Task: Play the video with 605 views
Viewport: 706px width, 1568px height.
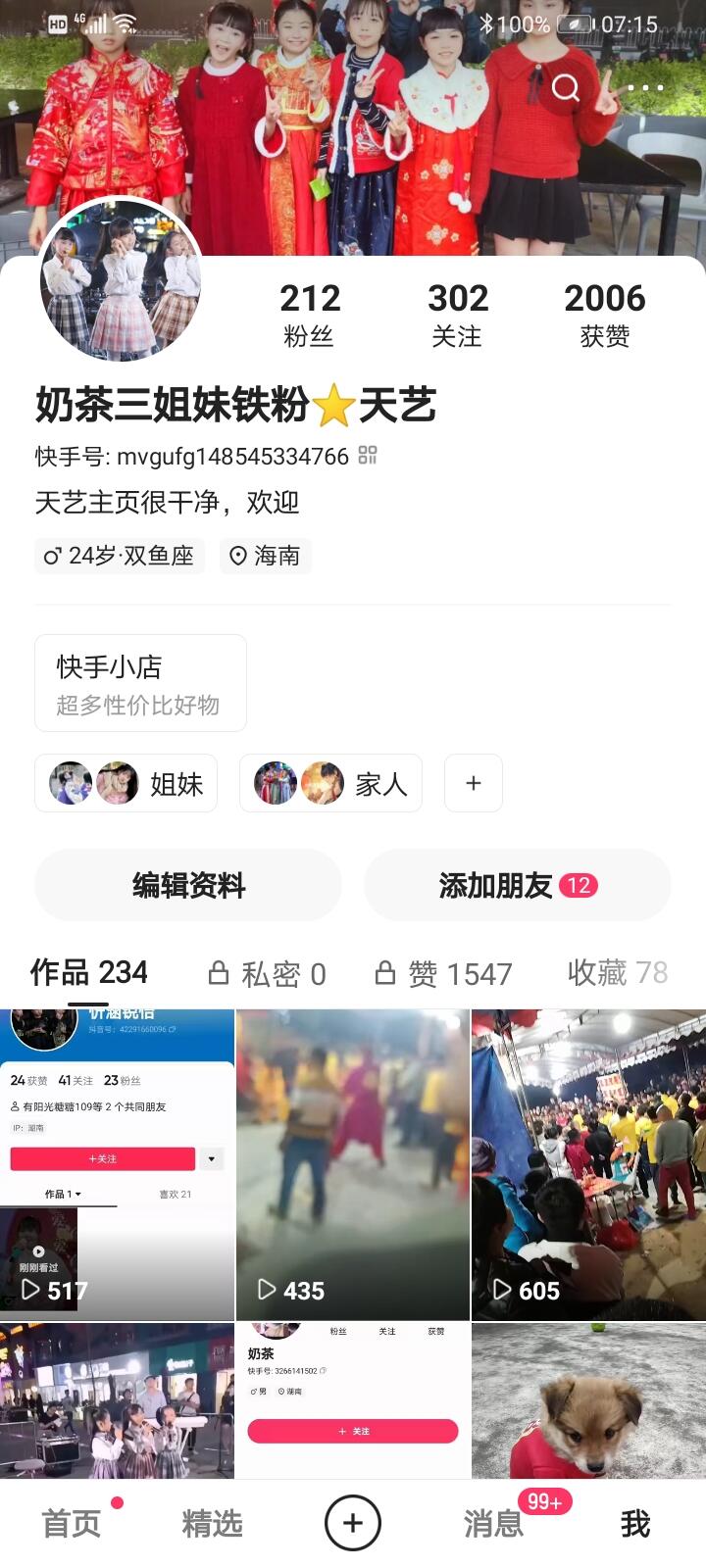Action: click(588, 1164)
